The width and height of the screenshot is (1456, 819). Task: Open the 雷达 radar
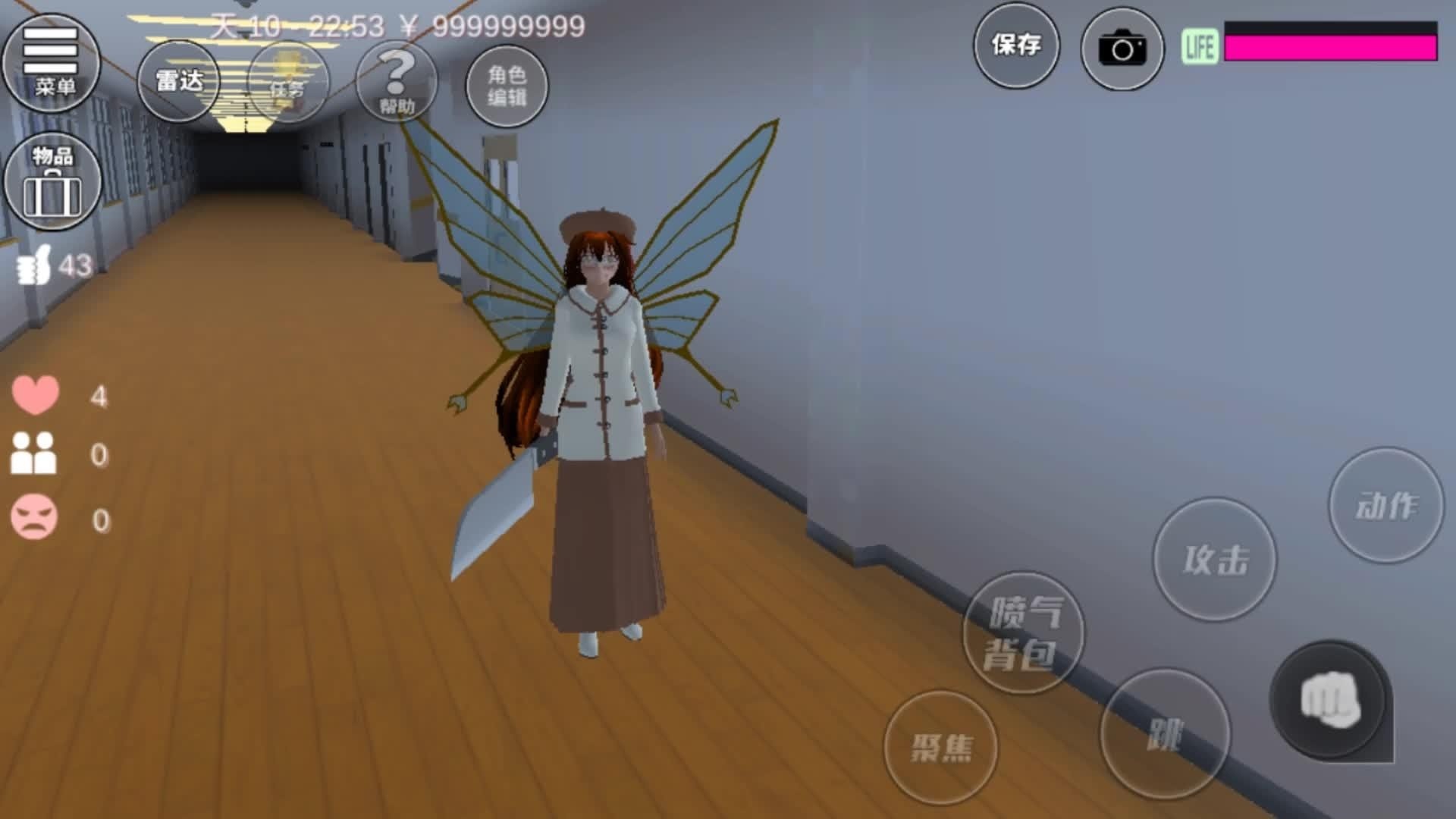tap(179, 81)
